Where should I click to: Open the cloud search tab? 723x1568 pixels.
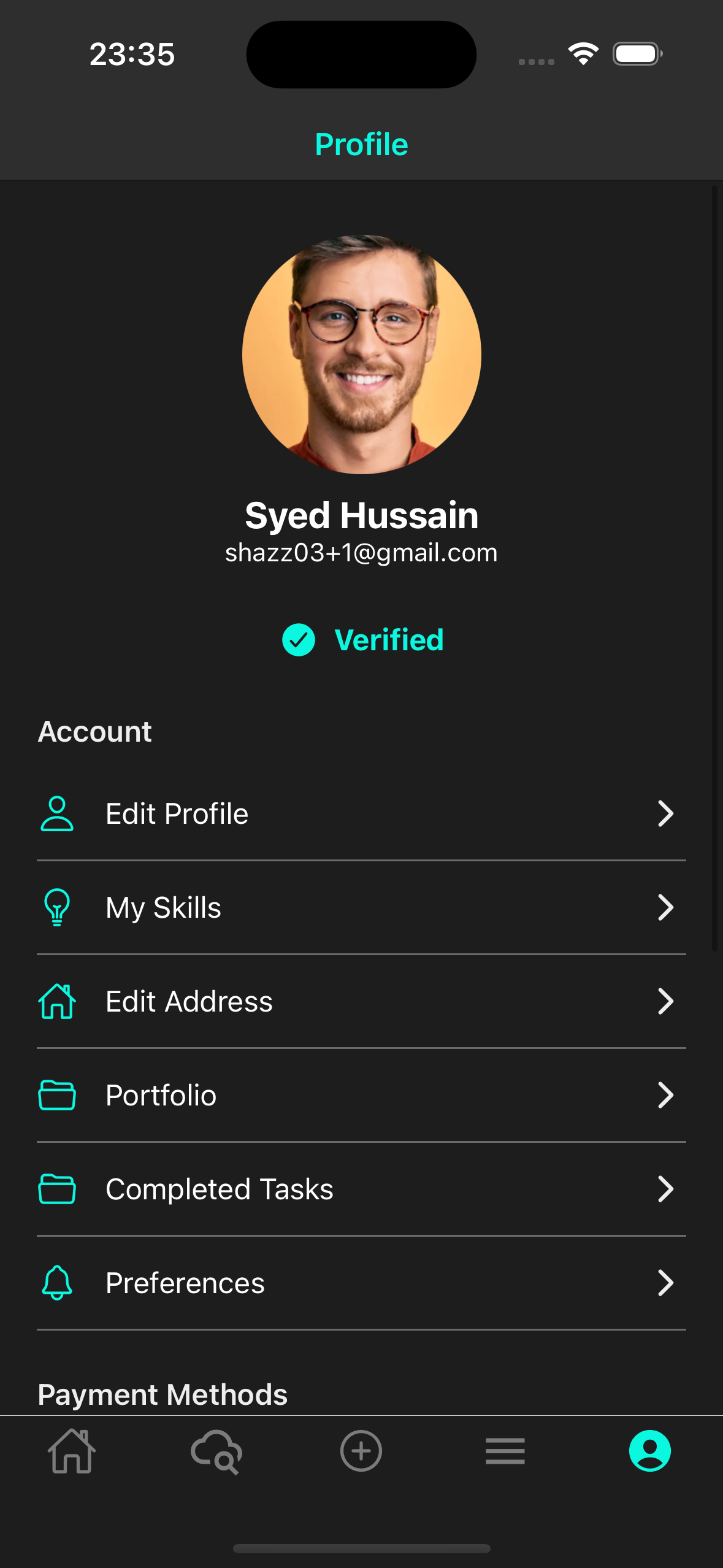pyautogui.click(x=216, y=1451)
